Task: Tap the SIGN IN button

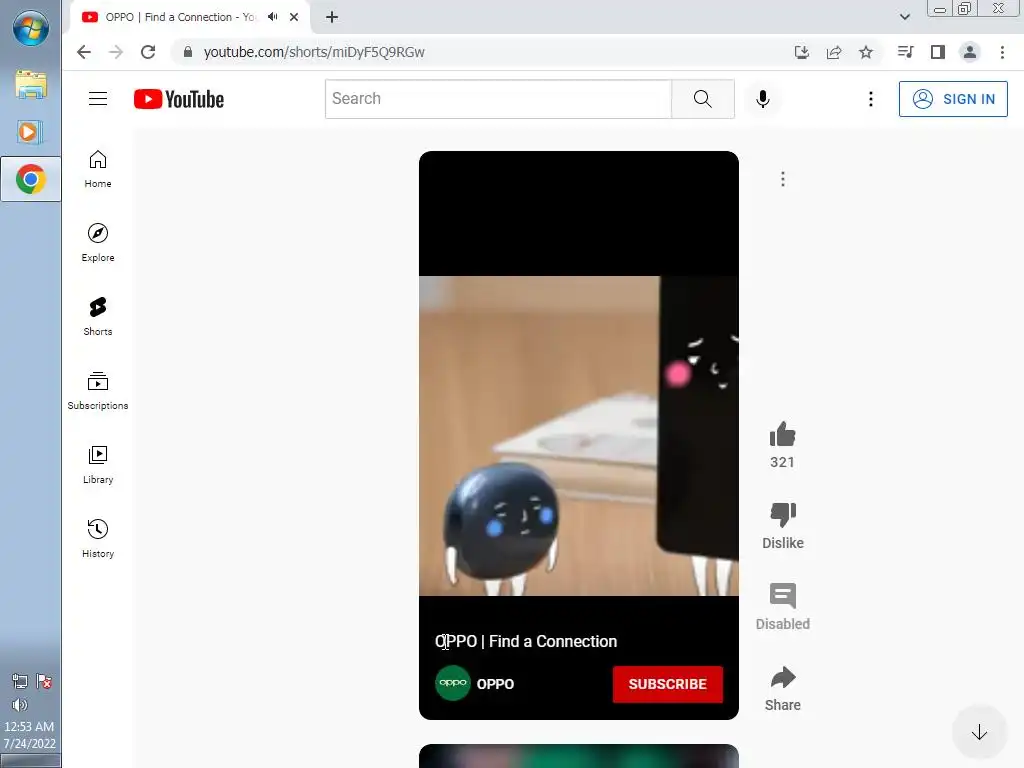Action: click(x=953, y=99)
